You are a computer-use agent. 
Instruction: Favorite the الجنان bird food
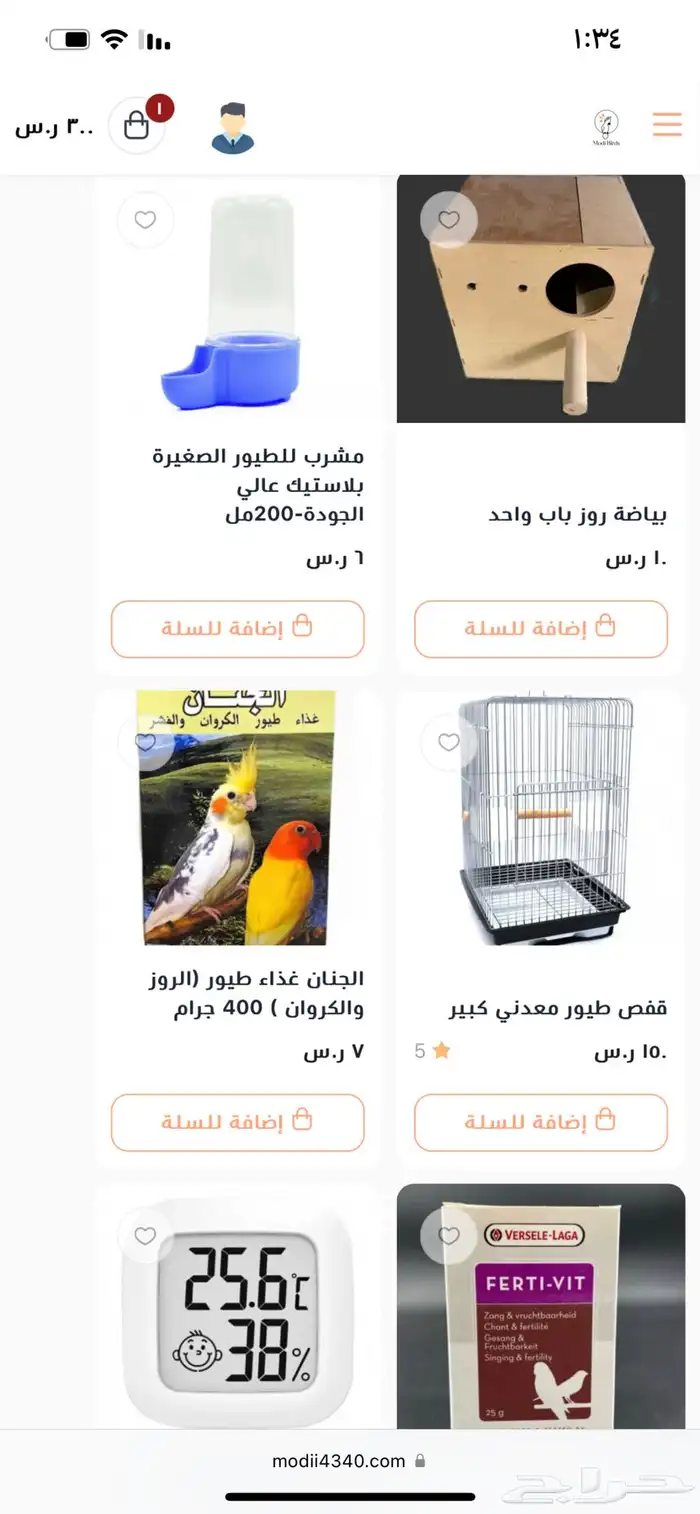coord(146,742)
